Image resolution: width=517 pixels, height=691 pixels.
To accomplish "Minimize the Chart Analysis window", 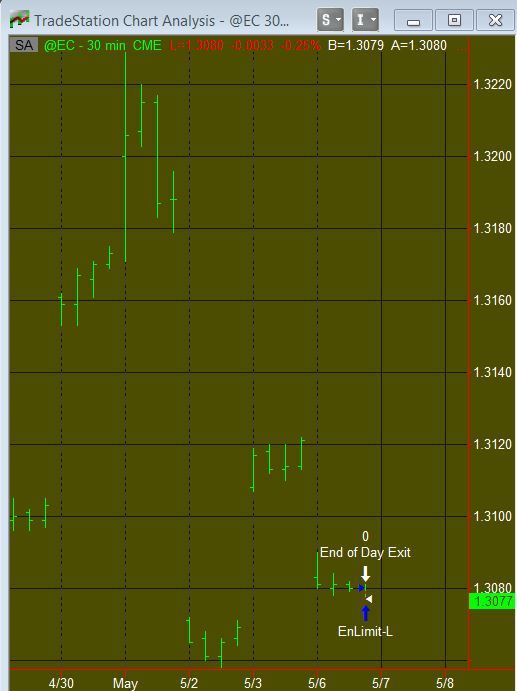I will [413, 20].
